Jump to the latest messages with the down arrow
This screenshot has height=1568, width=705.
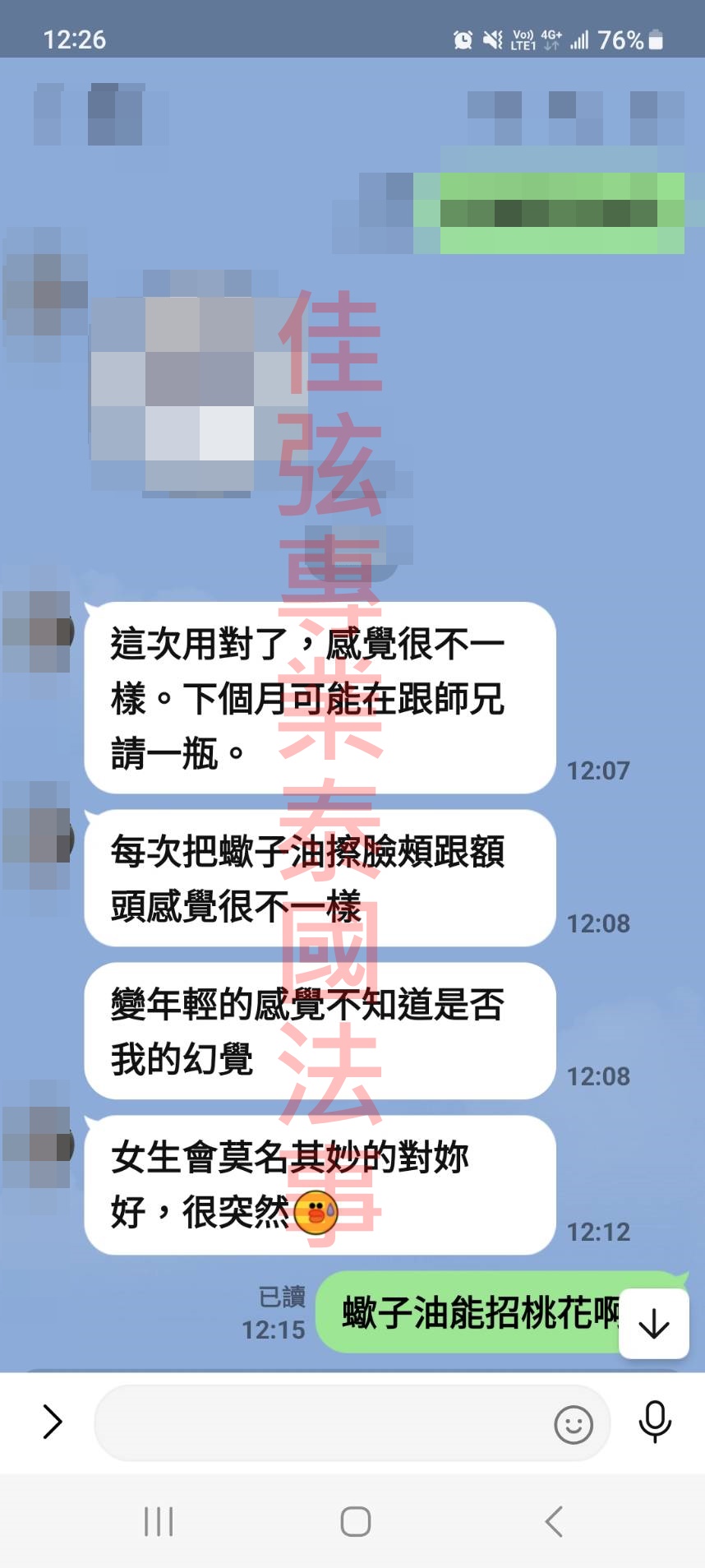pyautogui.click(x=654, y=1324)
